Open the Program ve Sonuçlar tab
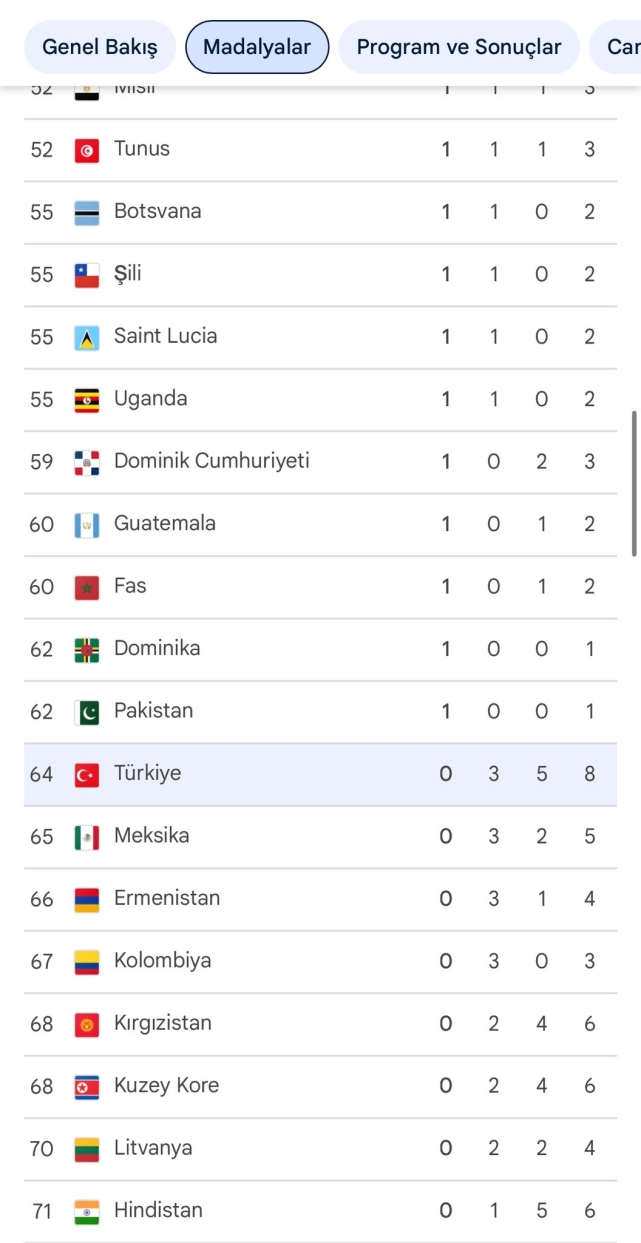This screenshot has height=1243, width=641. (459, 47)
